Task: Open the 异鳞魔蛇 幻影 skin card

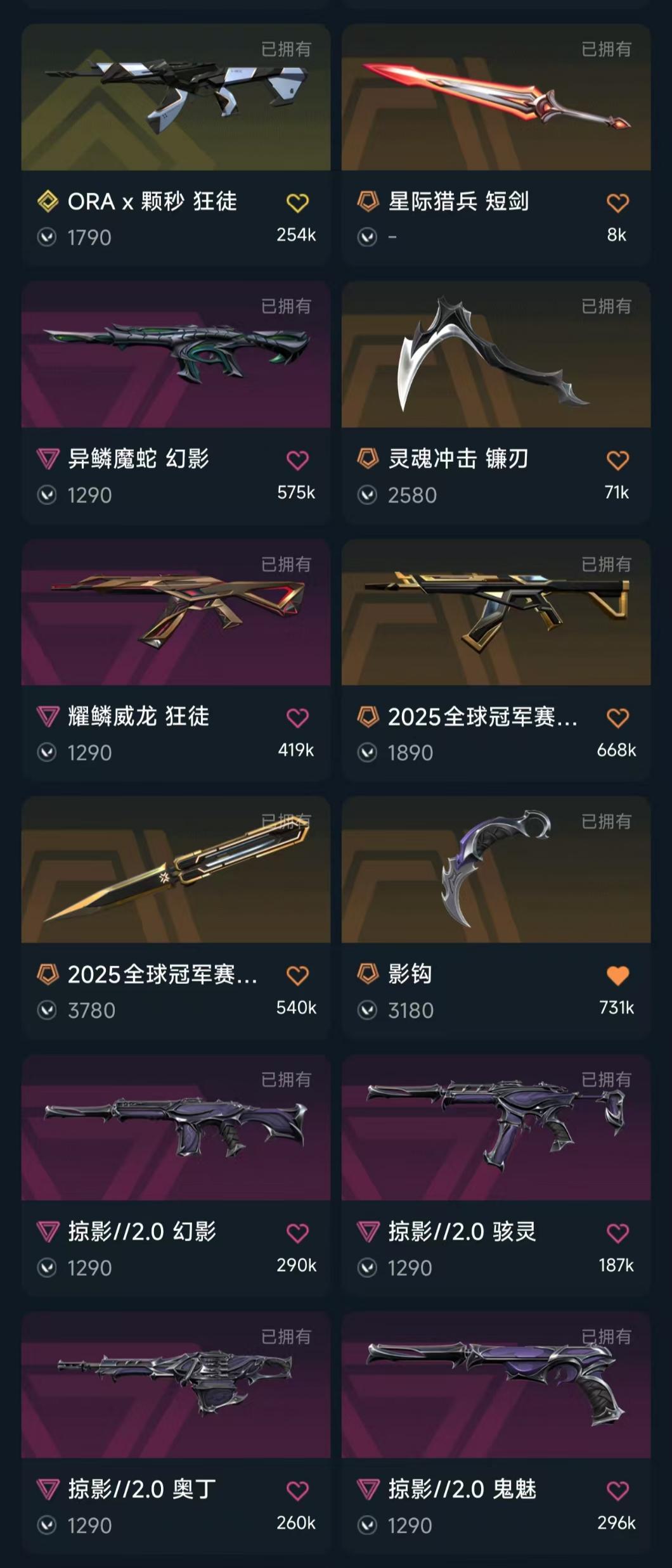Action: 176,355
